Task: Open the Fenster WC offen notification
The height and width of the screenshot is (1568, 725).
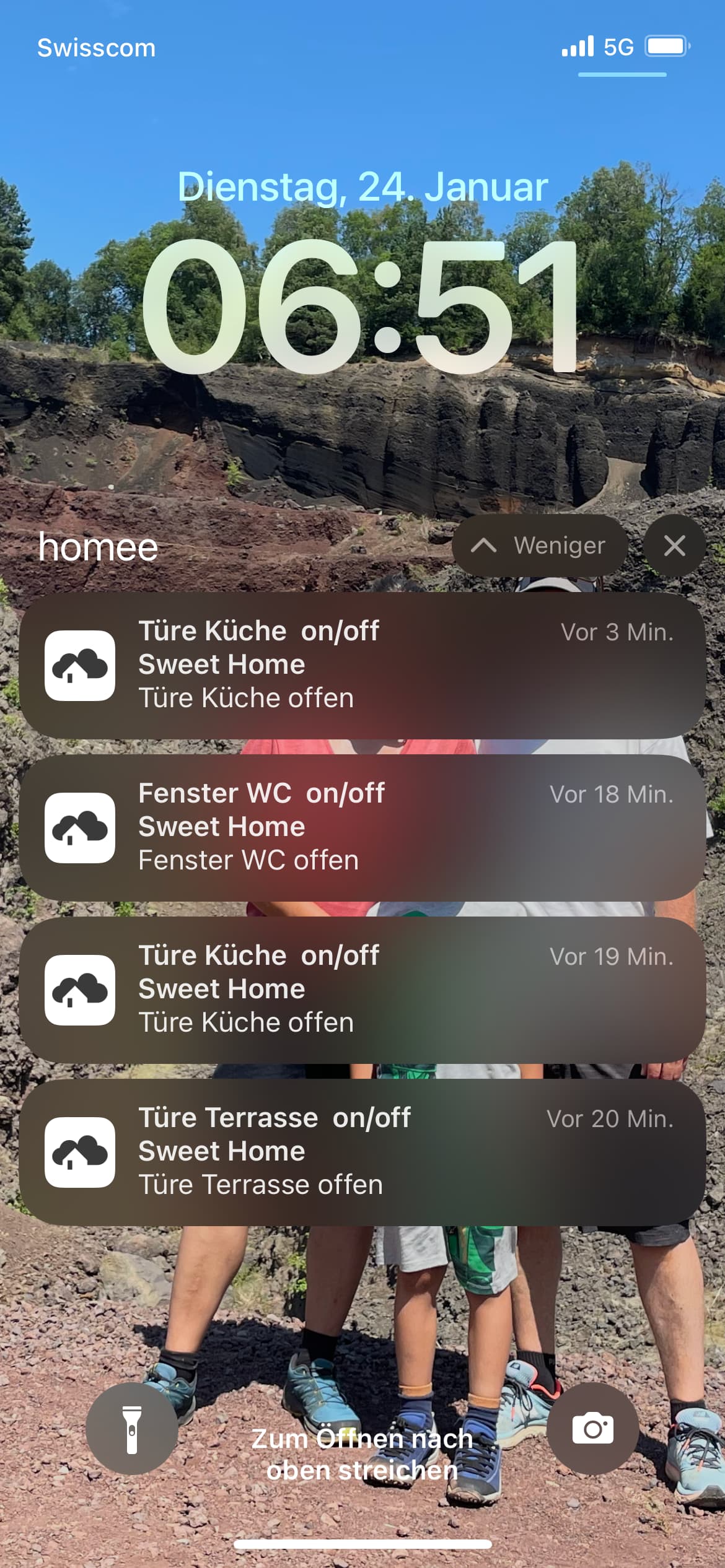Action: pyautogui.click(x=362, y=828)
